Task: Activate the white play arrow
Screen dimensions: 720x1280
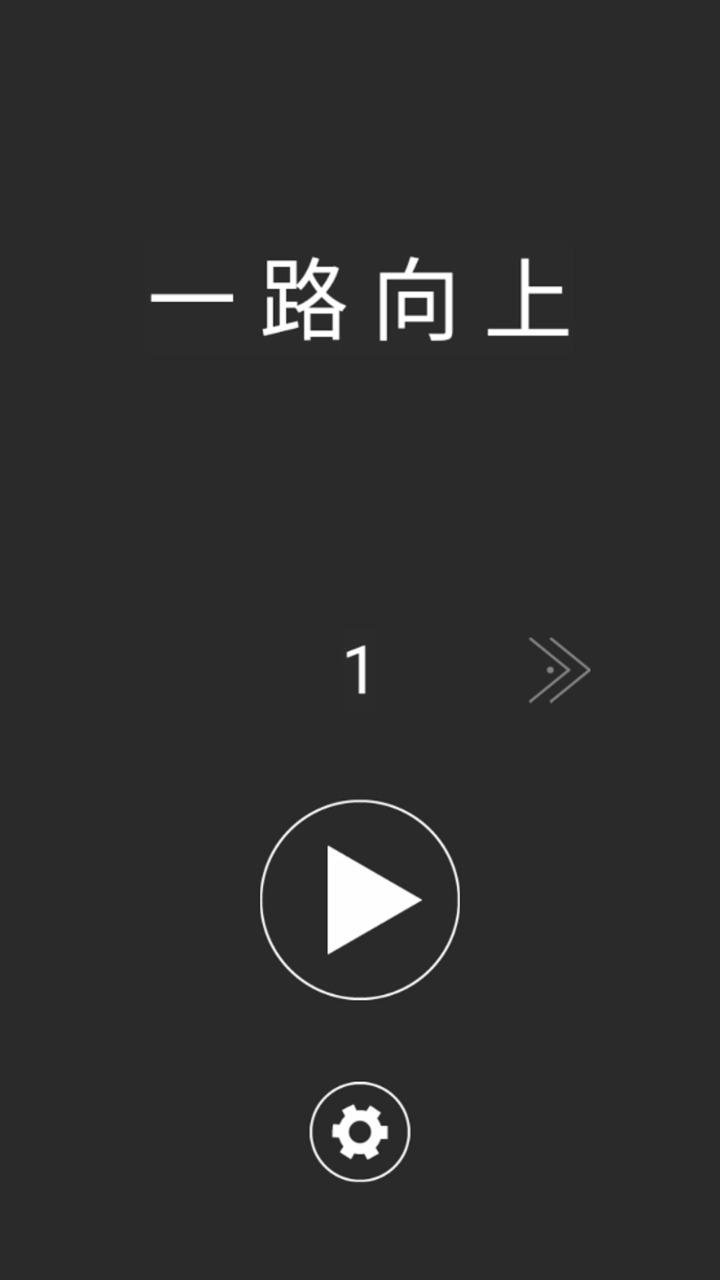Action: click(365, 900)
